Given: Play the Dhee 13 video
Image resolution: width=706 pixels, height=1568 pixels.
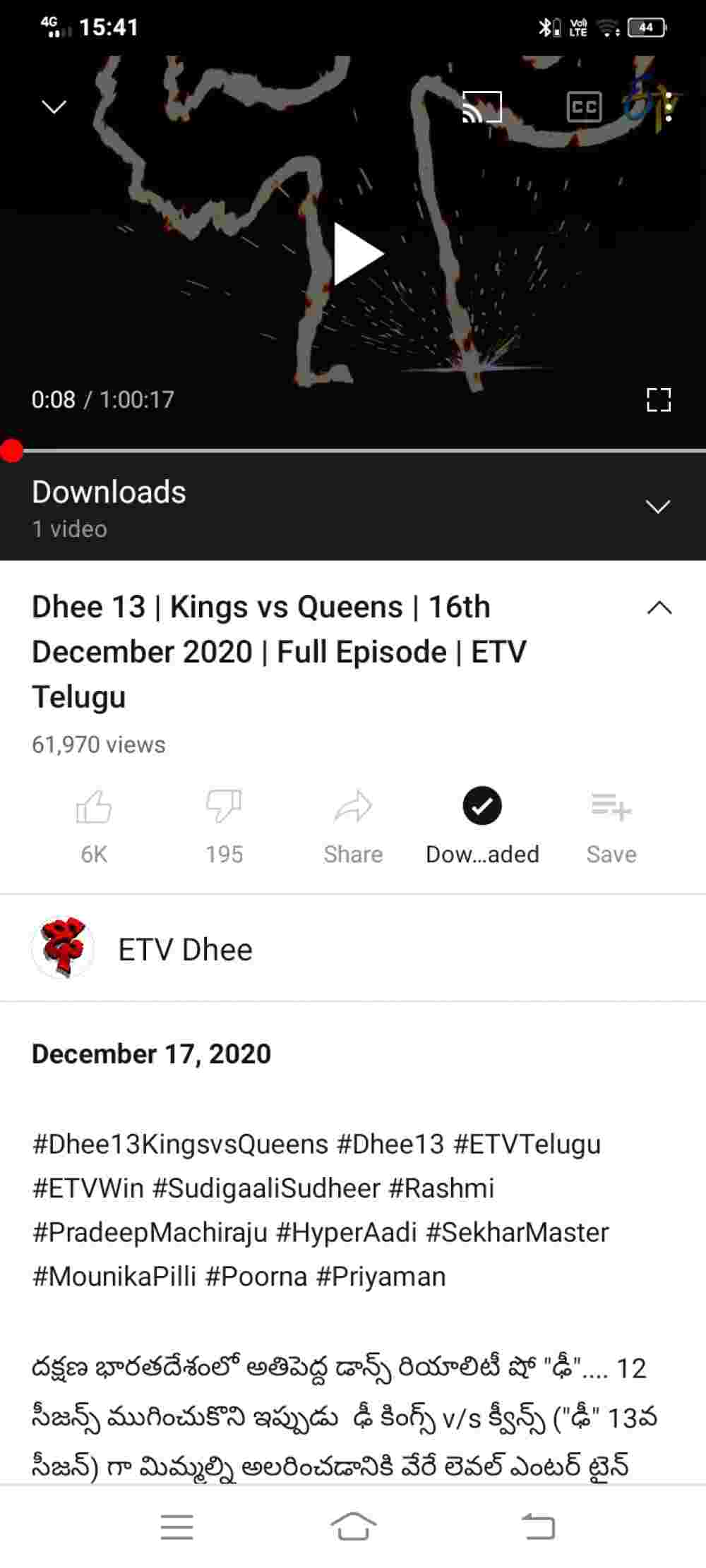Looking at the screenshot, I should click(358, 254).
